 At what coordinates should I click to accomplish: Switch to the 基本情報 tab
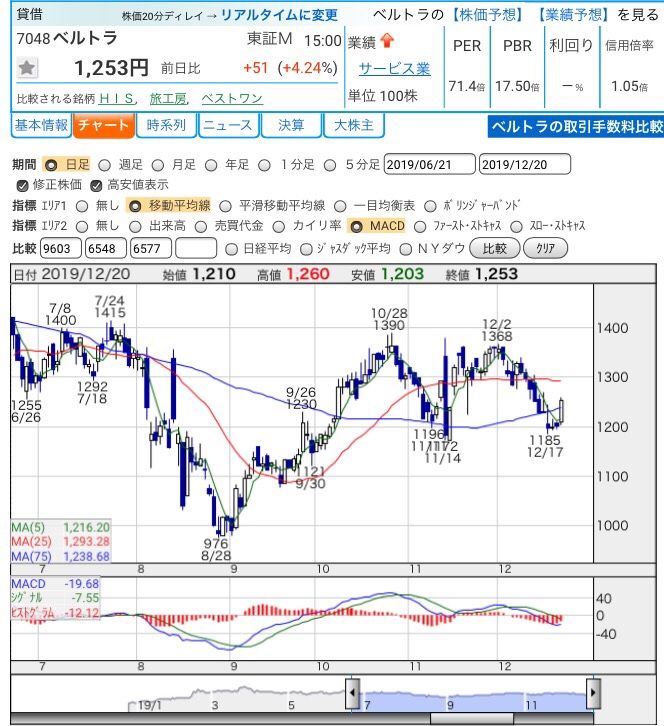(40, 126)
